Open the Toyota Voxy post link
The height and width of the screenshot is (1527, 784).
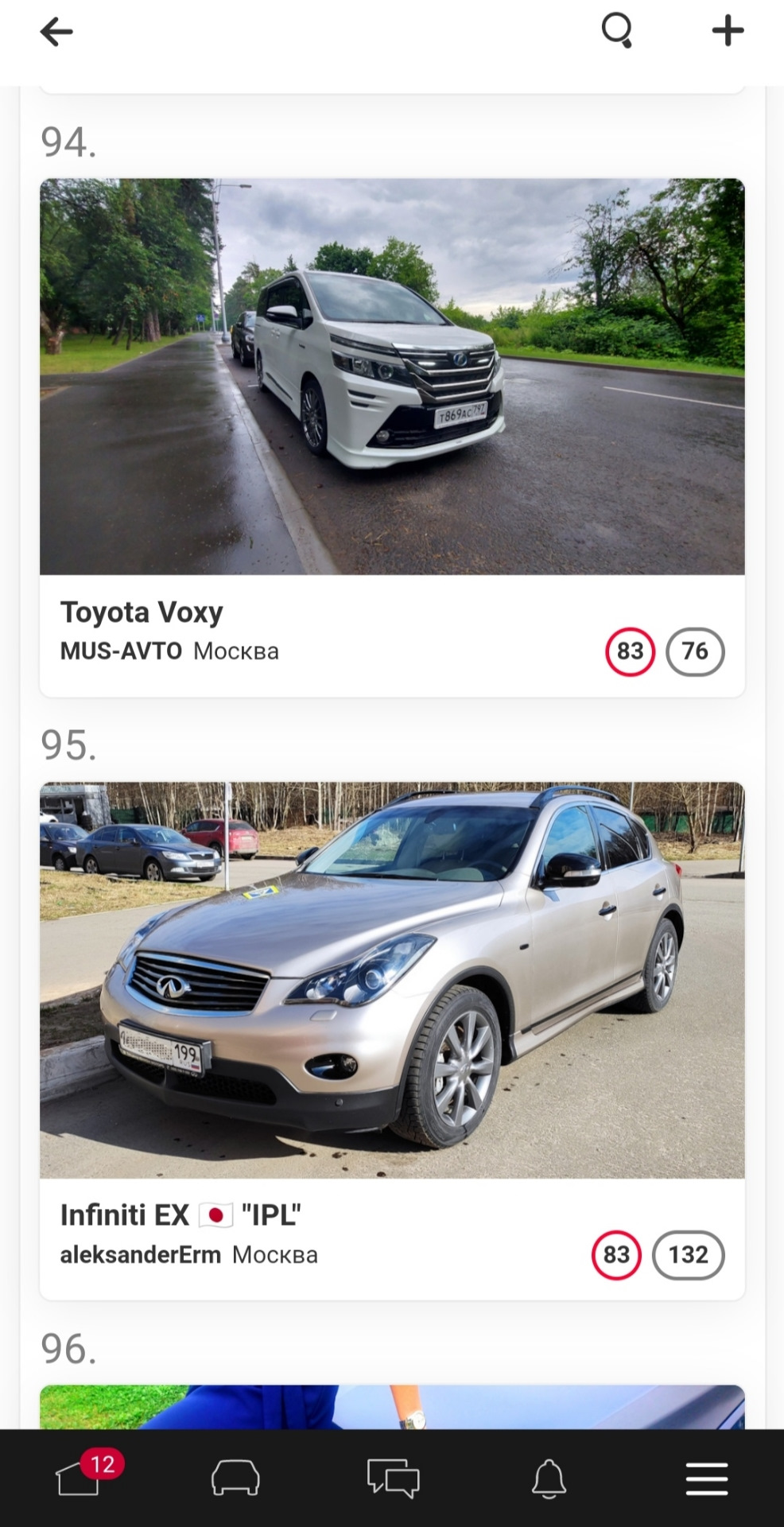point(142,612)
